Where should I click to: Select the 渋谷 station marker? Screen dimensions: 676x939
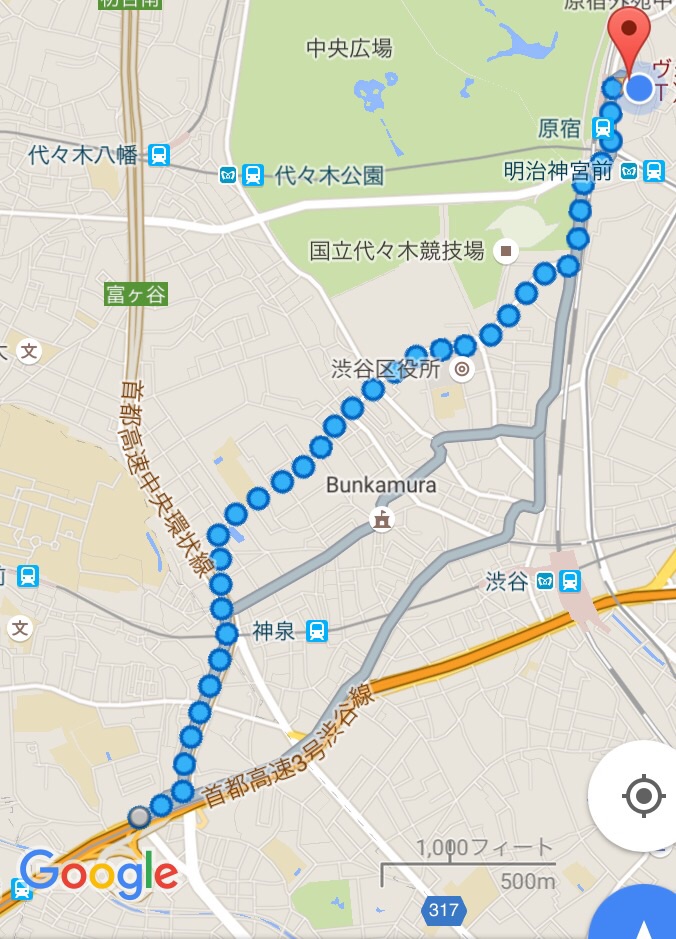pyautogui.click(x=570, y=581)
